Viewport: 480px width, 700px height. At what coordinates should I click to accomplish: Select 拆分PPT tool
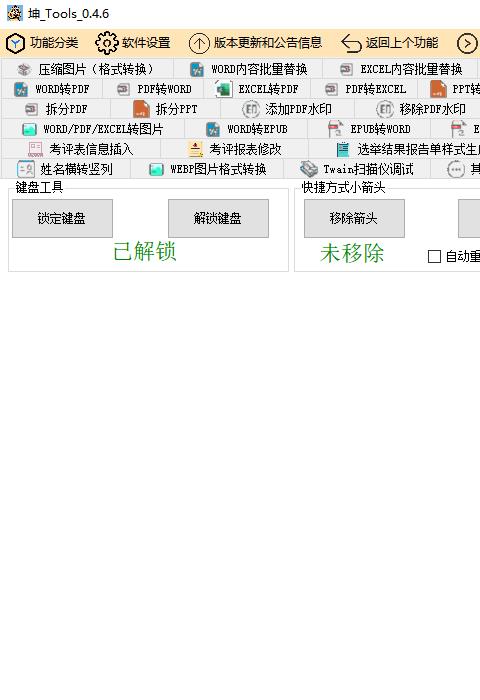[165, 109]
